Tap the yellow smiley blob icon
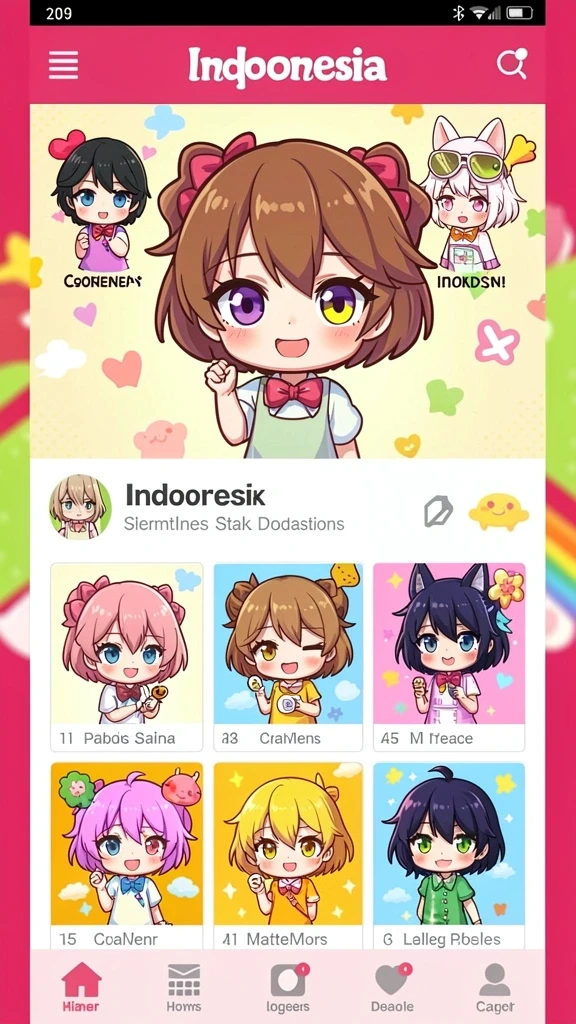Image resolution: width=576 pixels, height=1024 pixels. [x=499, y=511]
